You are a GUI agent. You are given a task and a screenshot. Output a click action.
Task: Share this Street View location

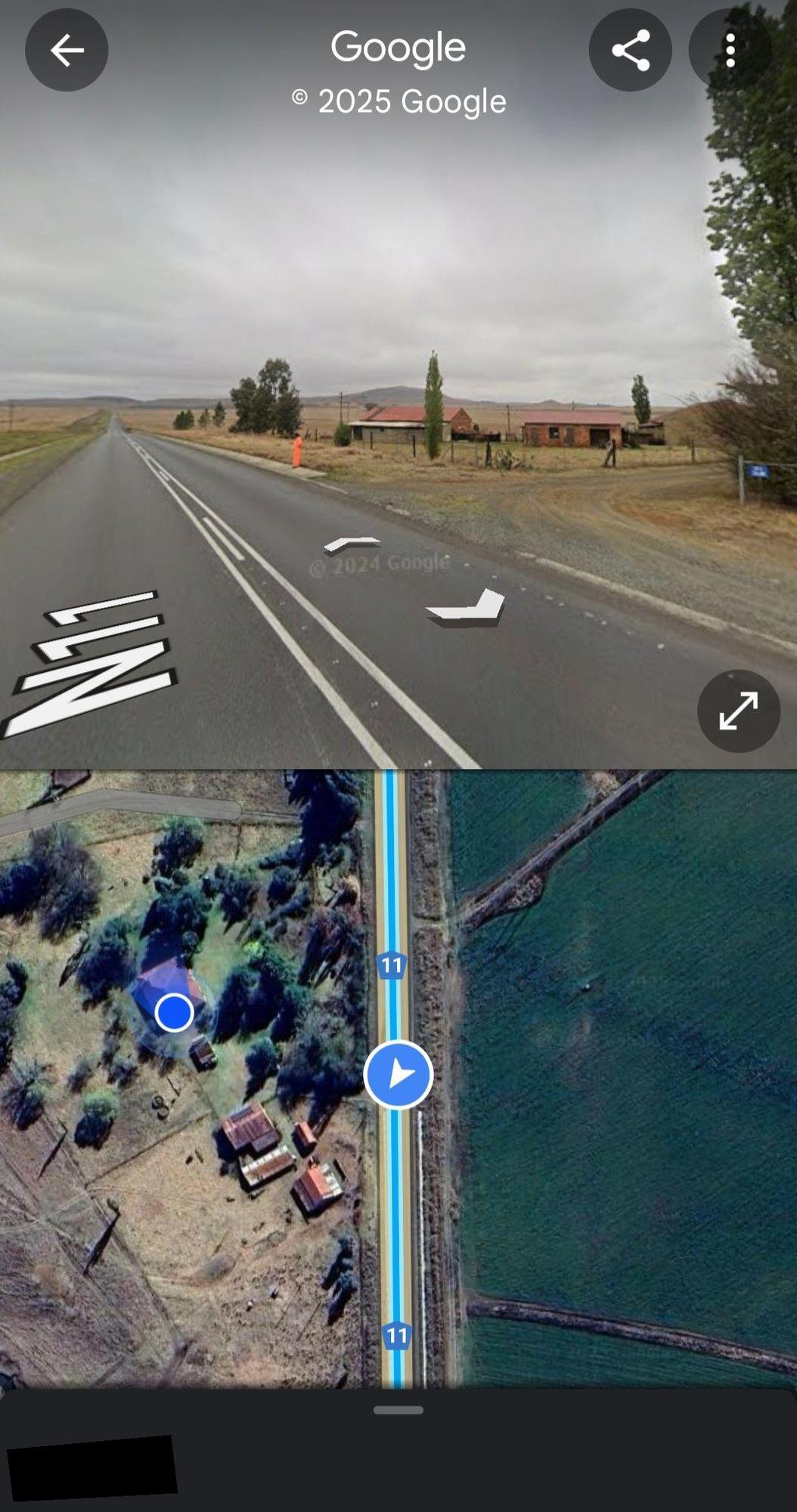630,51
